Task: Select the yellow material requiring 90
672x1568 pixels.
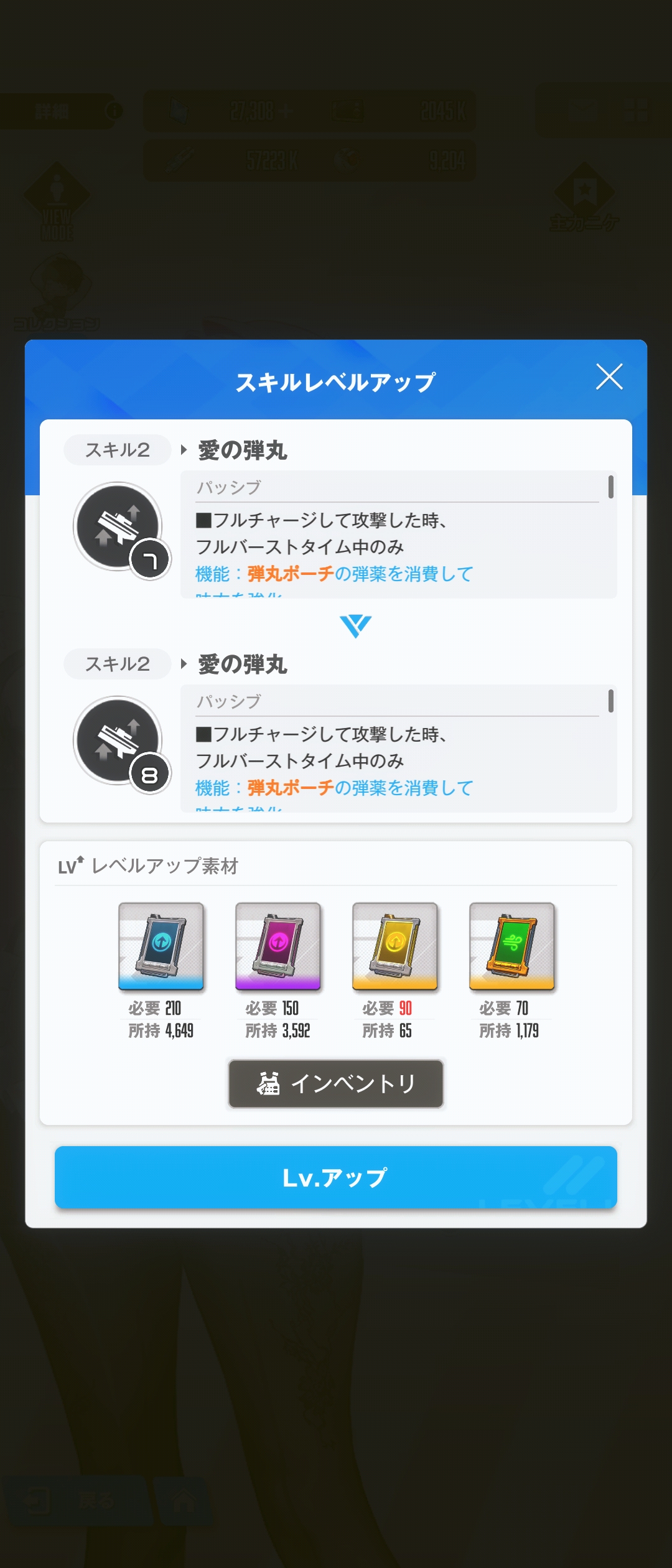Action: point(395,946)
